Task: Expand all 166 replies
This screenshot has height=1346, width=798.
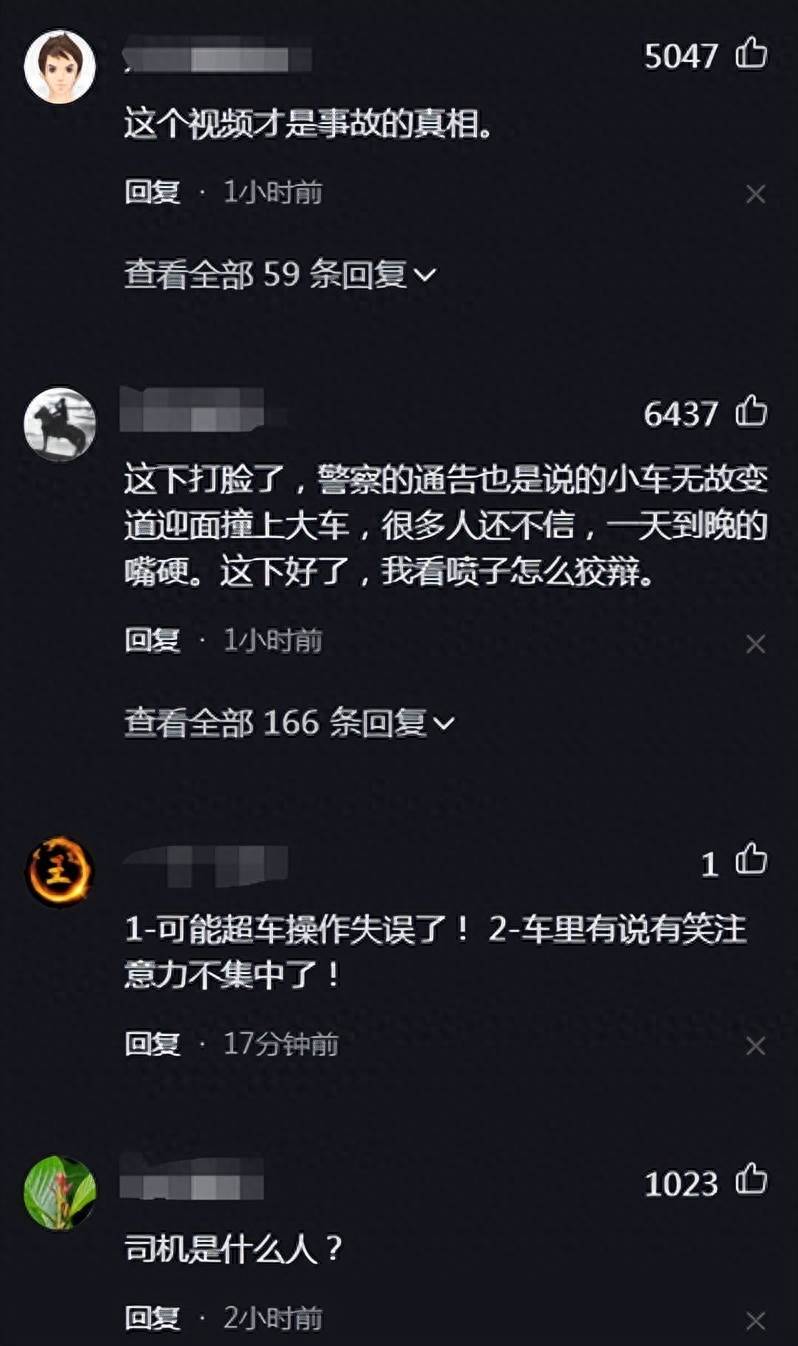Action: click(x=289, y=722)
